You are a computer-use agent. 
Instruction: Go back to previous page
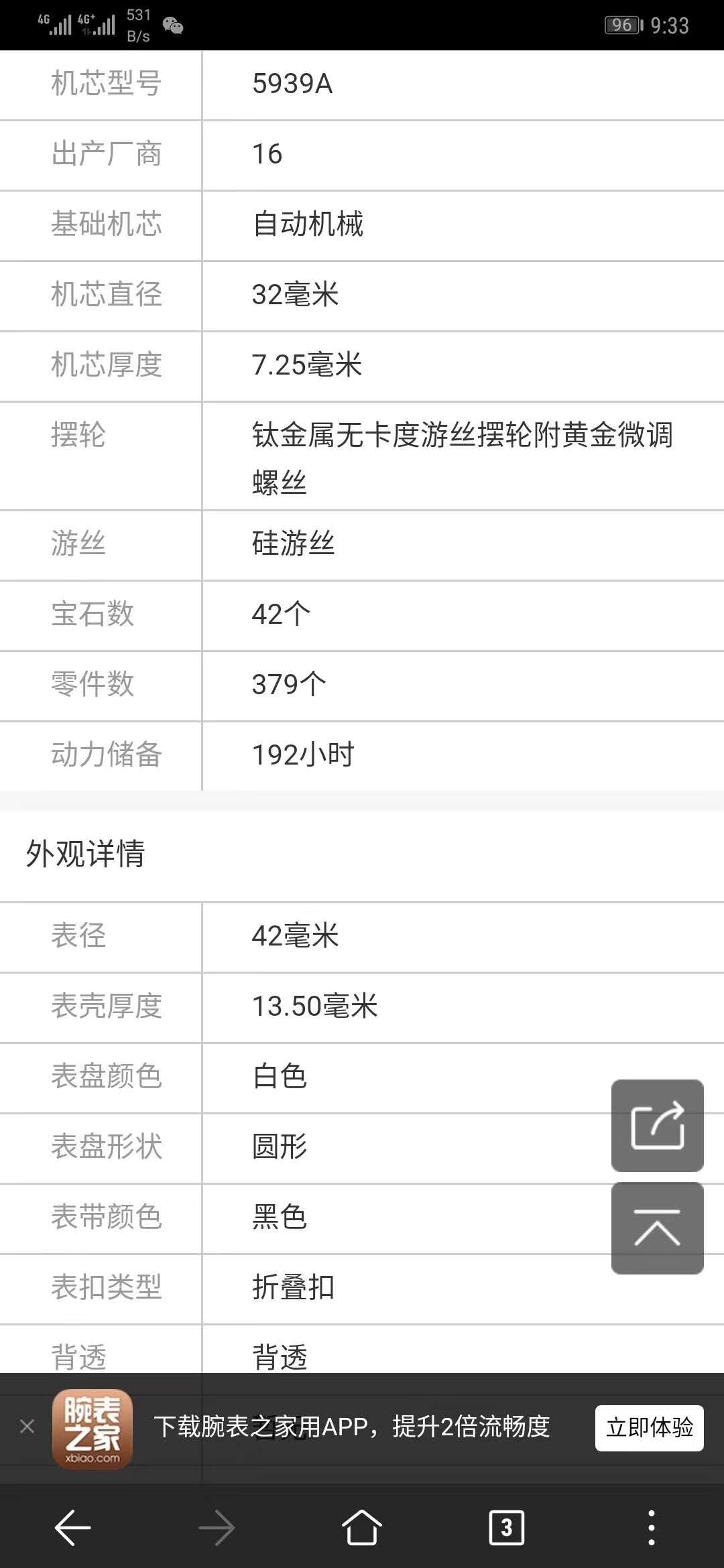click(x=72, y=1528)
